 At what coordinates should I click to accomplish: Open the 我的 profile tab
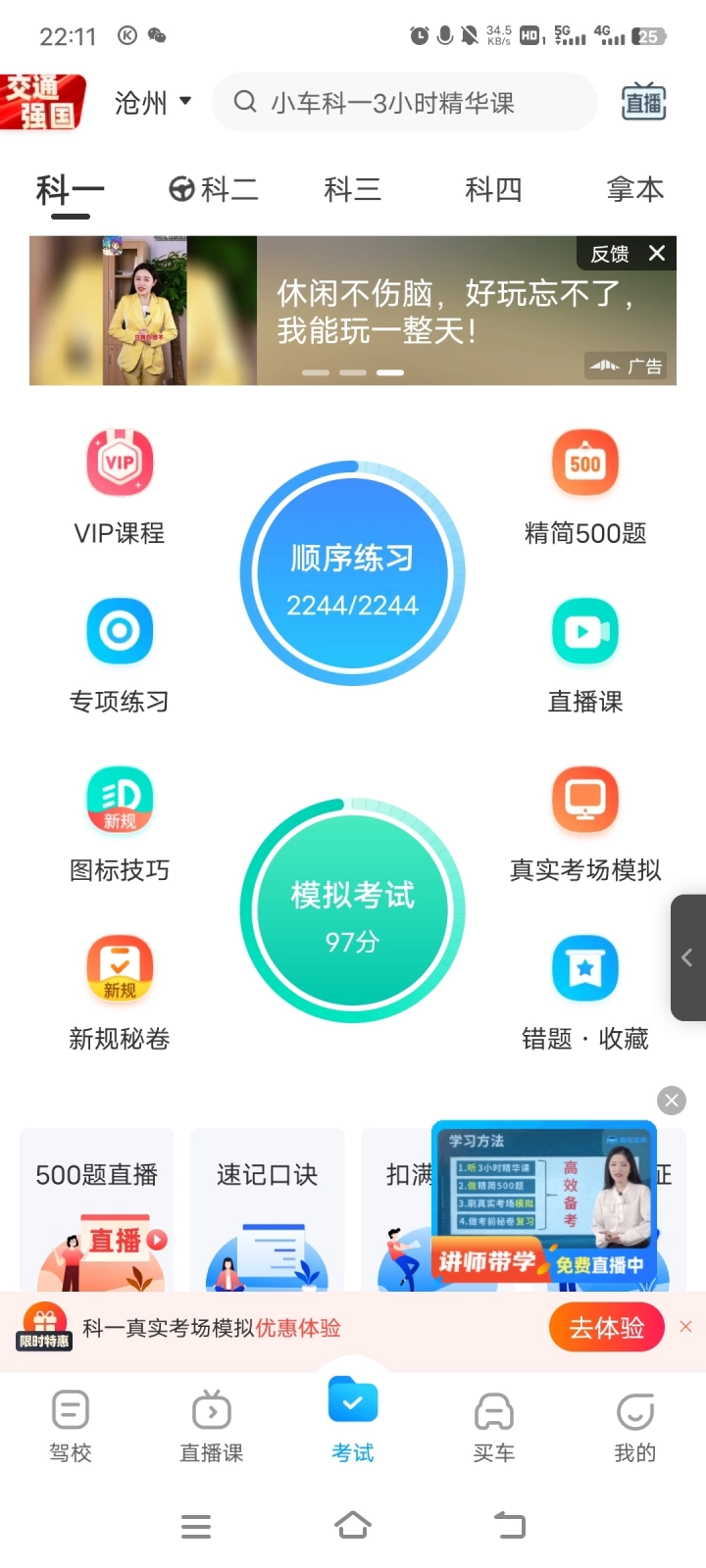(x=634, y=1426)
